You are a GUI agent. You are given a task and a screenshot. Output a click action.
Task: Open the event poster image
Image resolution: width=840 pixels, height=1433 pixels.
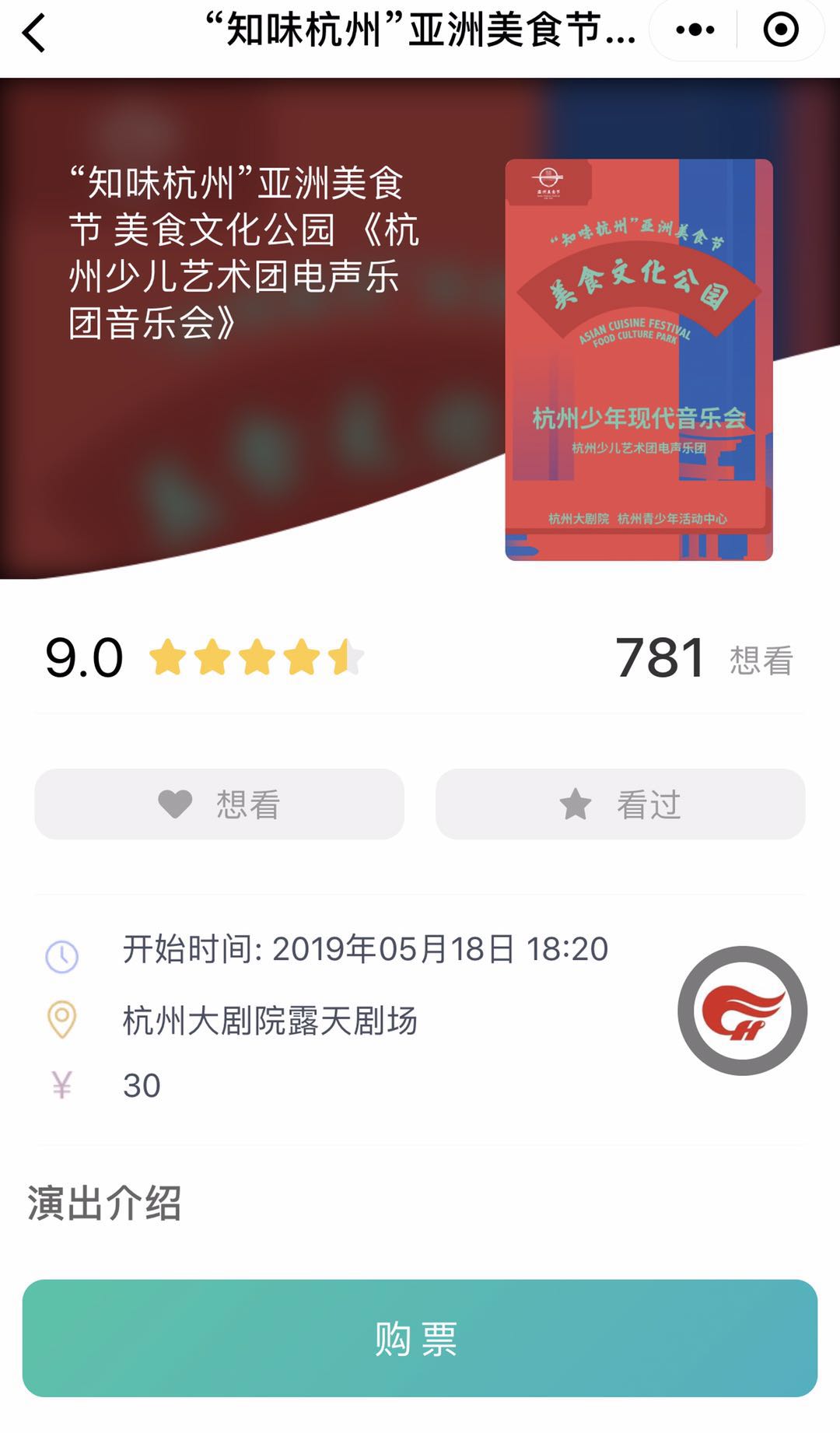coord(639,359)
